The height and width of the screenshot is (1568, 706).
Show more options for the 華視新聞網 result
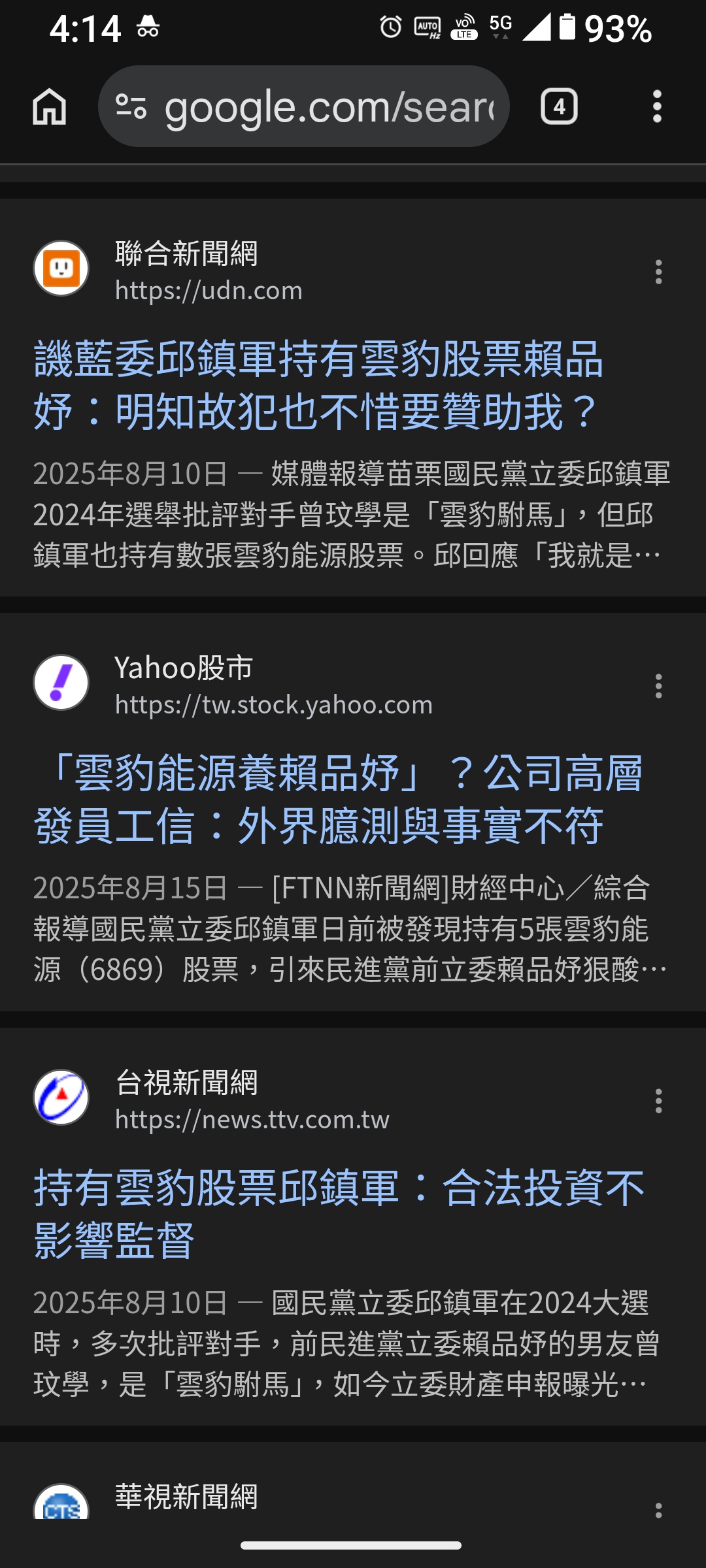pos(658,1510)
